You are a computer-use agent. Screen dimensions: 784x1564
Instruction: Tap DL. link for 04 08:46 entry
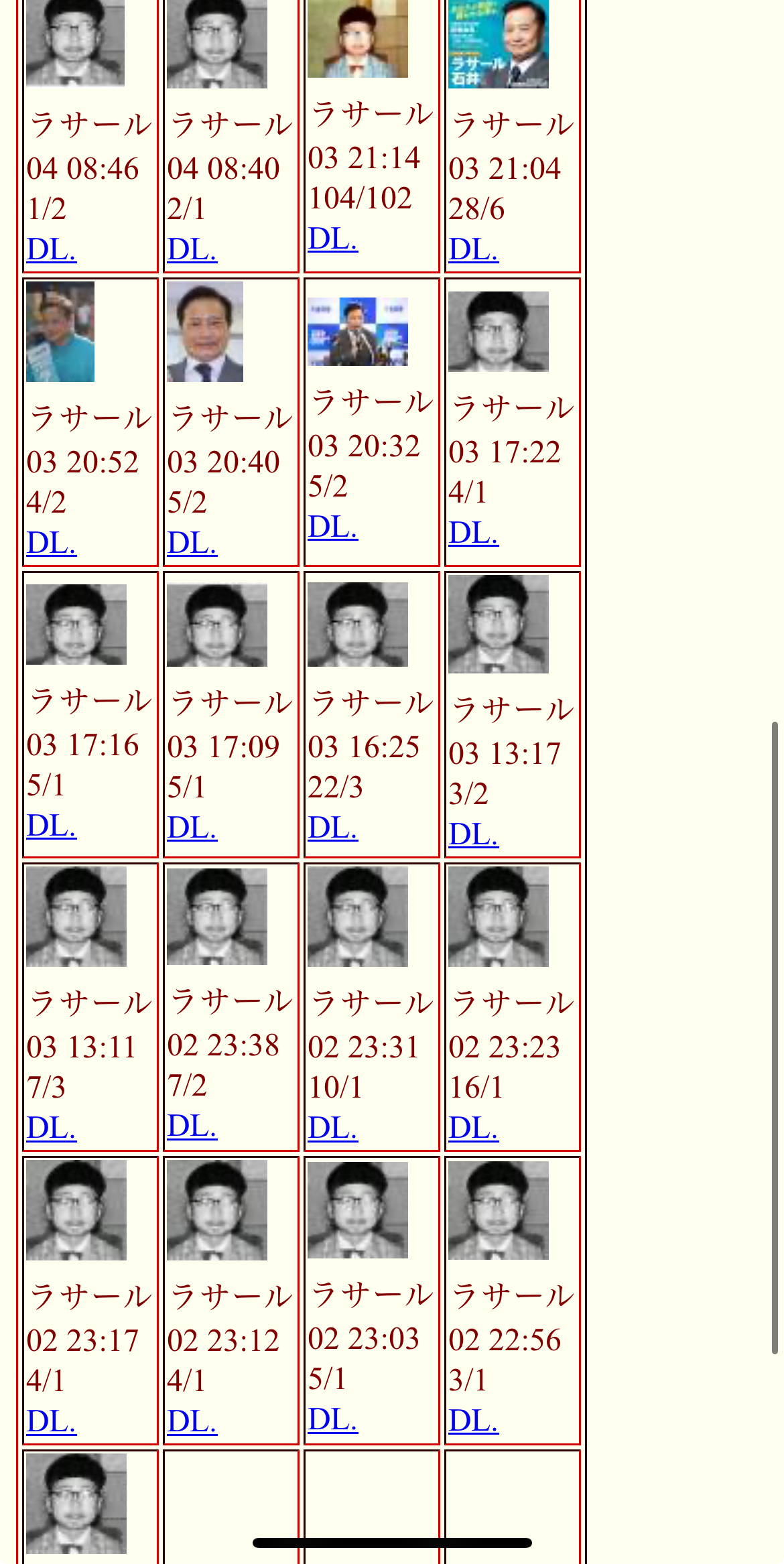(x=52, y=250)
